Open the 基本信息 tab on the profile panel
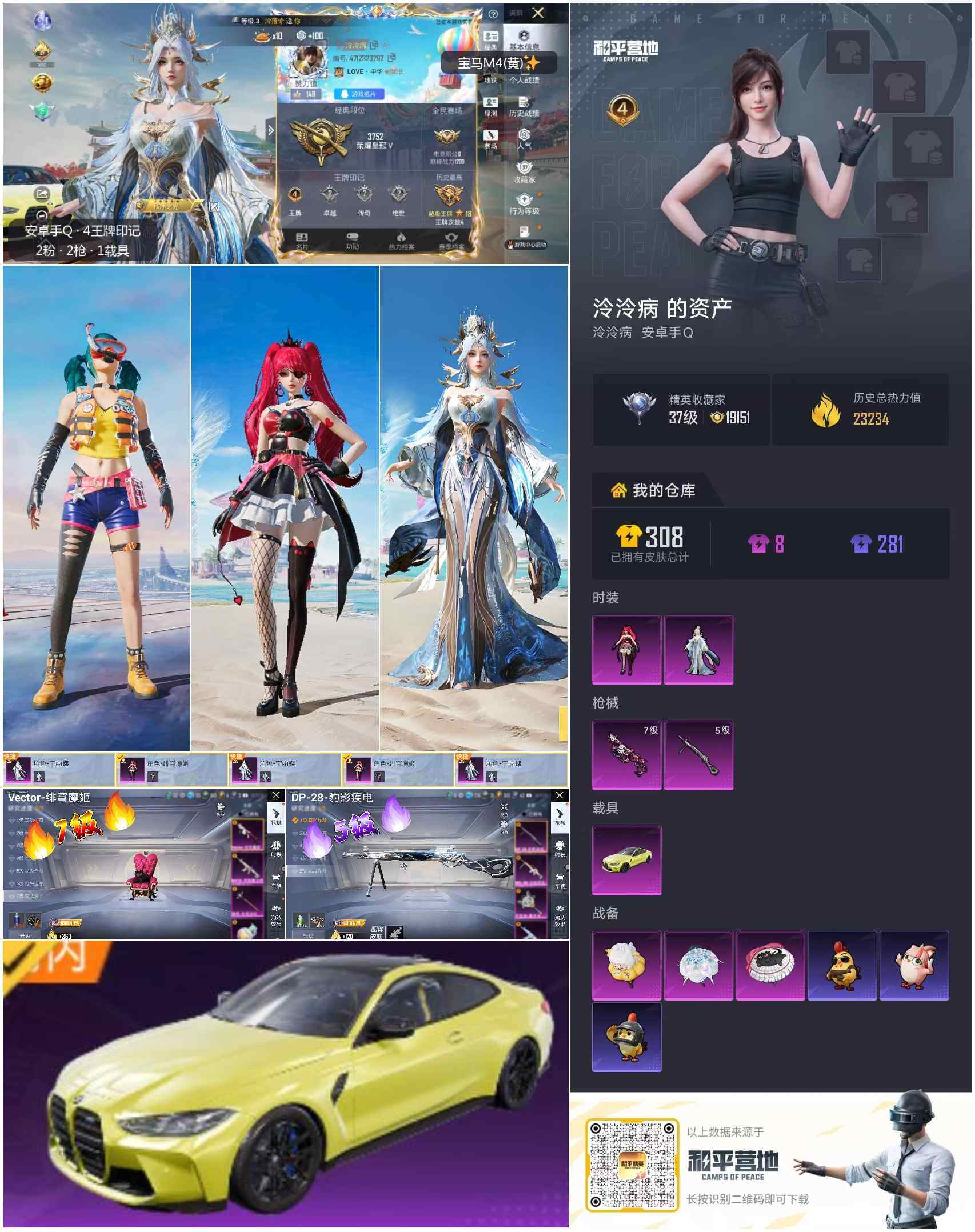Viewport: 975px width, 1232px height. 524,40
